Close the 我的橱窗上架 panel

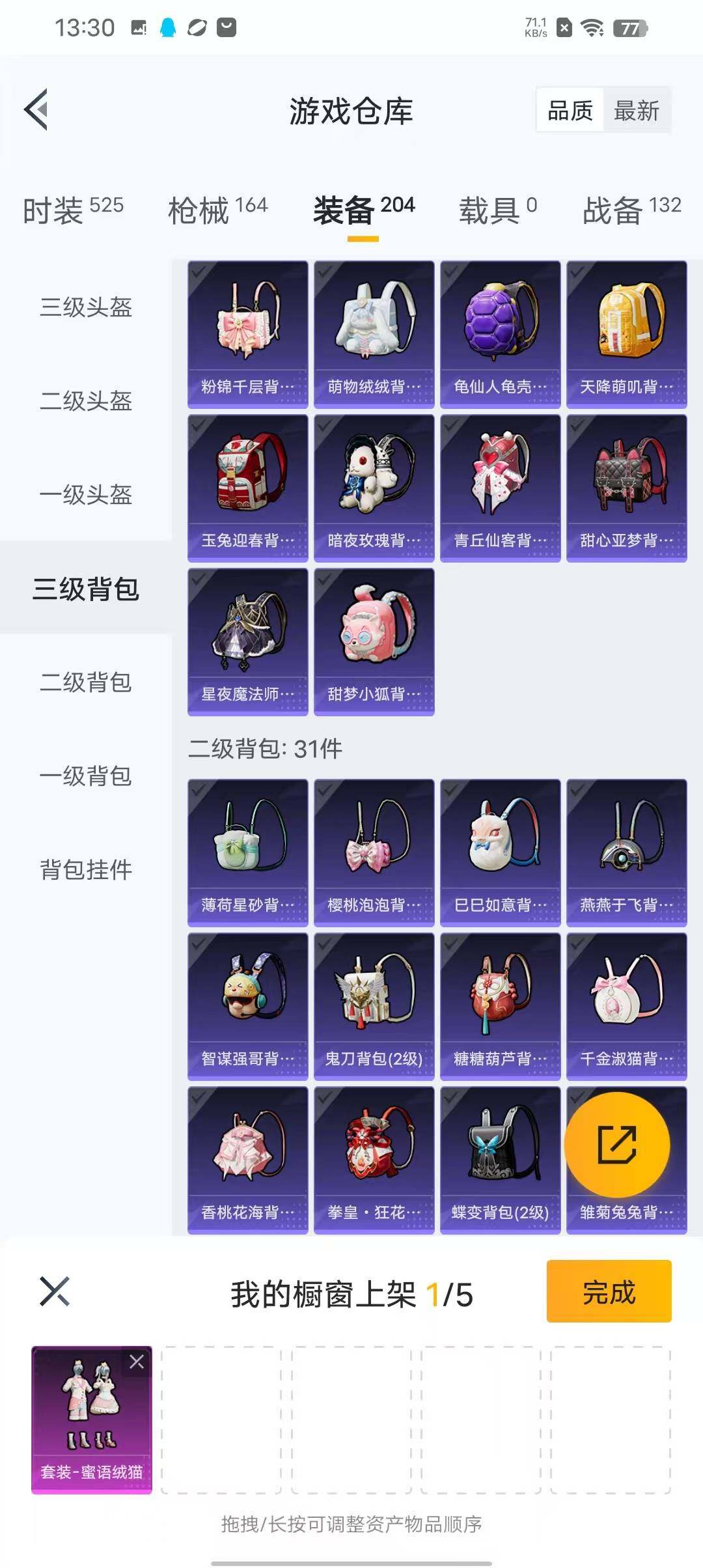point(55,1292)
